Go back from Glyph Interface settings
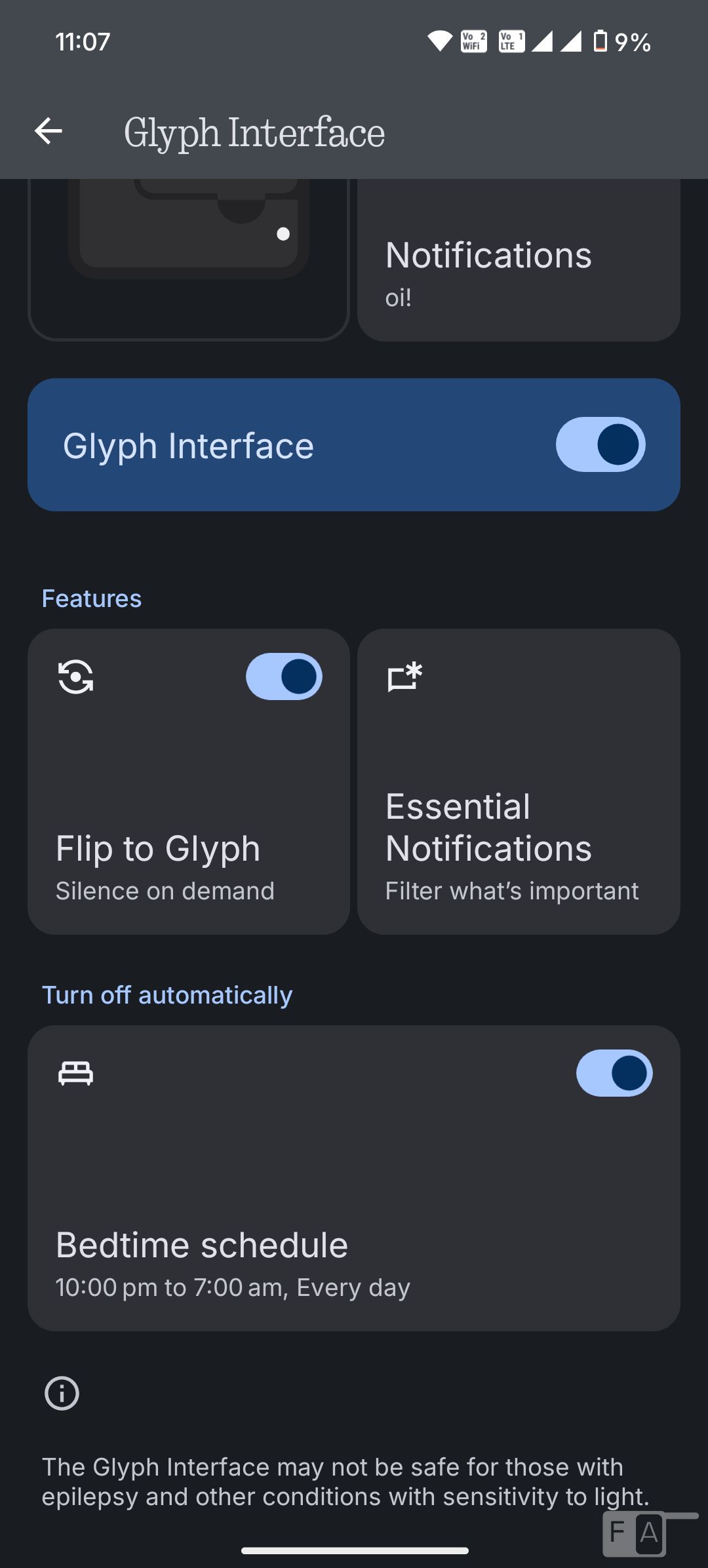 [49, 131]
